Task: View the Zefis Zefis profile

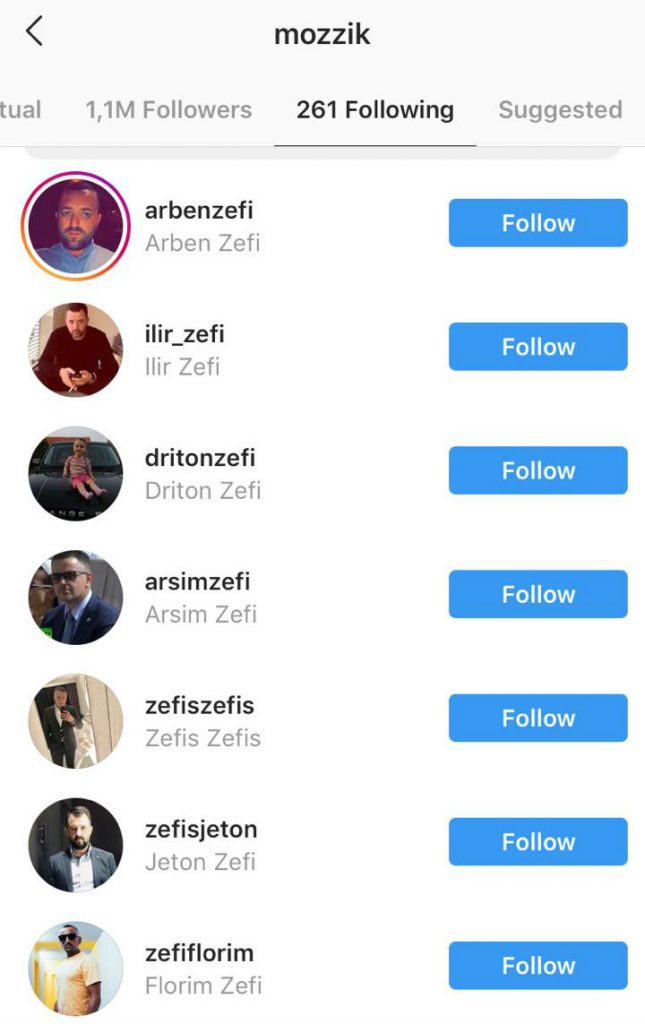Action: click(x=200, y=706)
